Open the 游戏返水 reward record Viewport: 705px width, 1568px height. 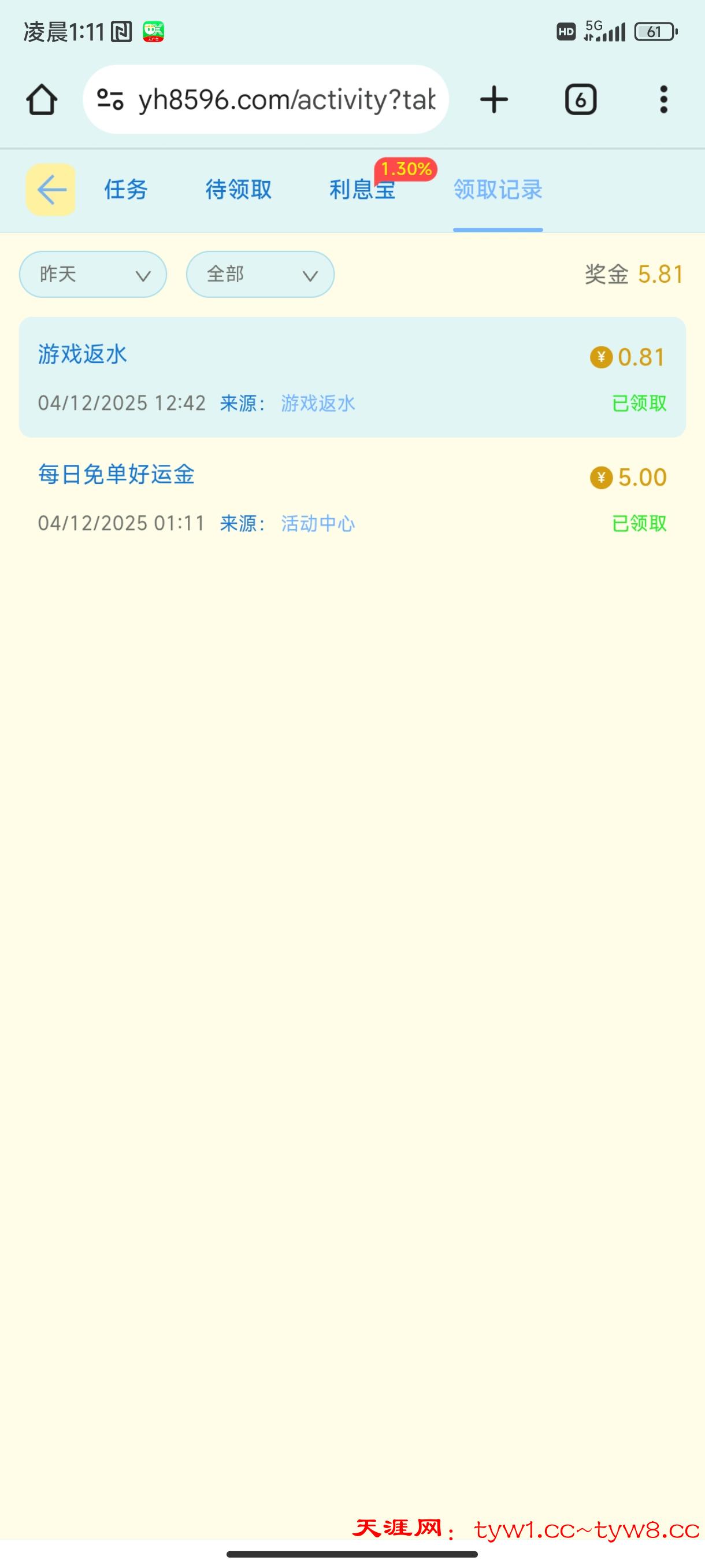(x=352, y=378)
